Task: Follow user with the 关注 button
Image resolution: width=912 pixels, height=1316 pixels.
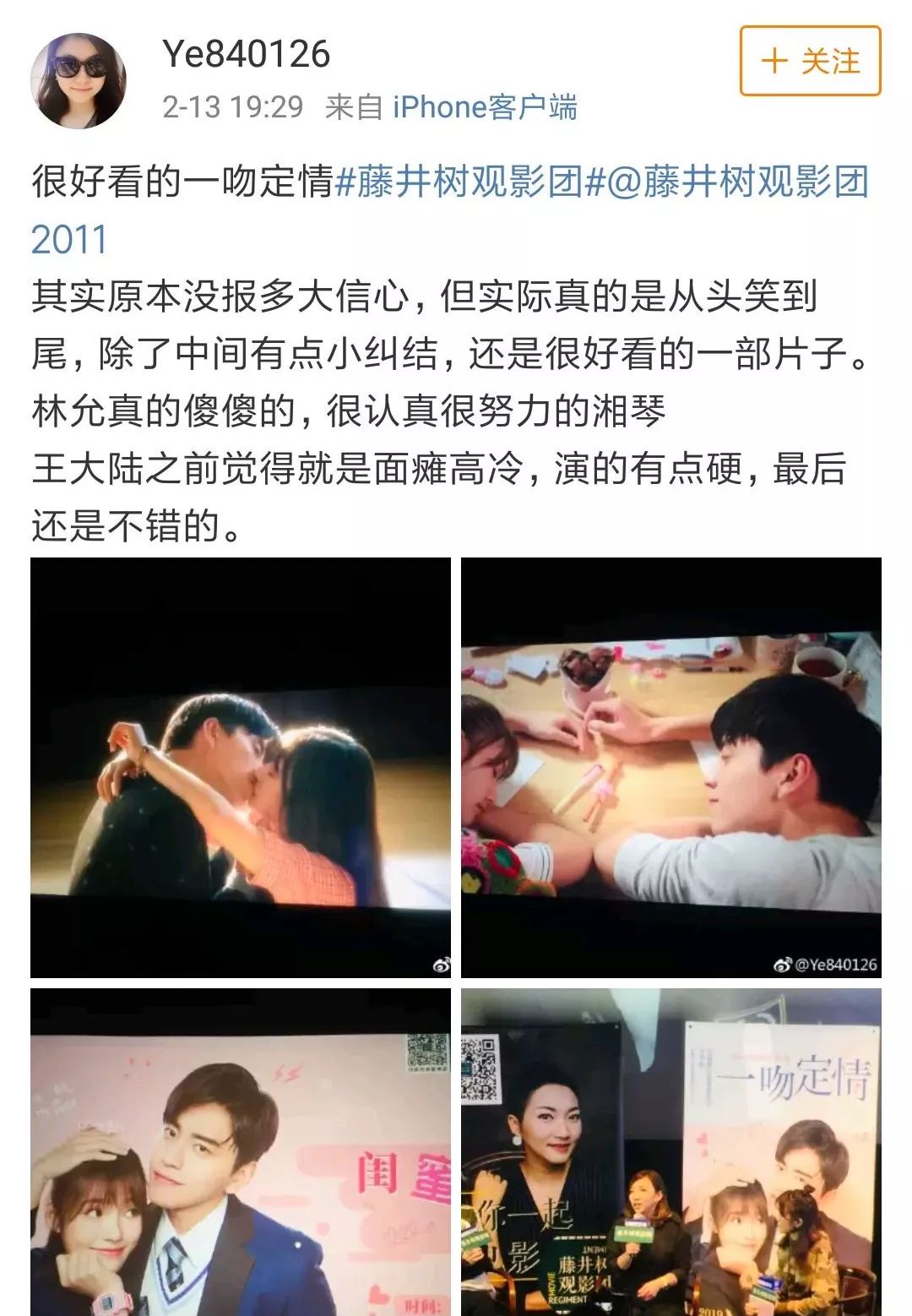Action: point(810,61)
